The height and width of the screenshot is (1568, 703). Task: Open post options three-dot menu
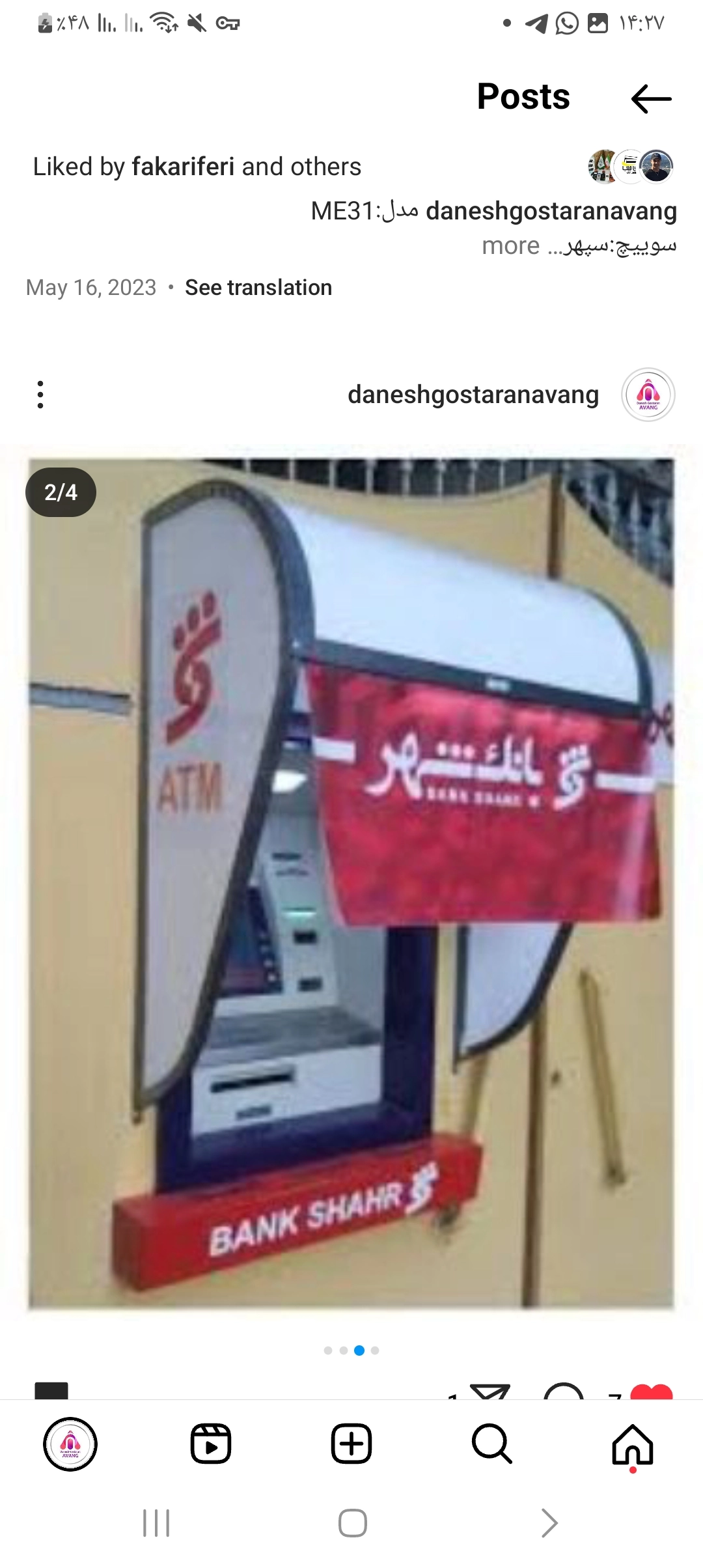40,395
